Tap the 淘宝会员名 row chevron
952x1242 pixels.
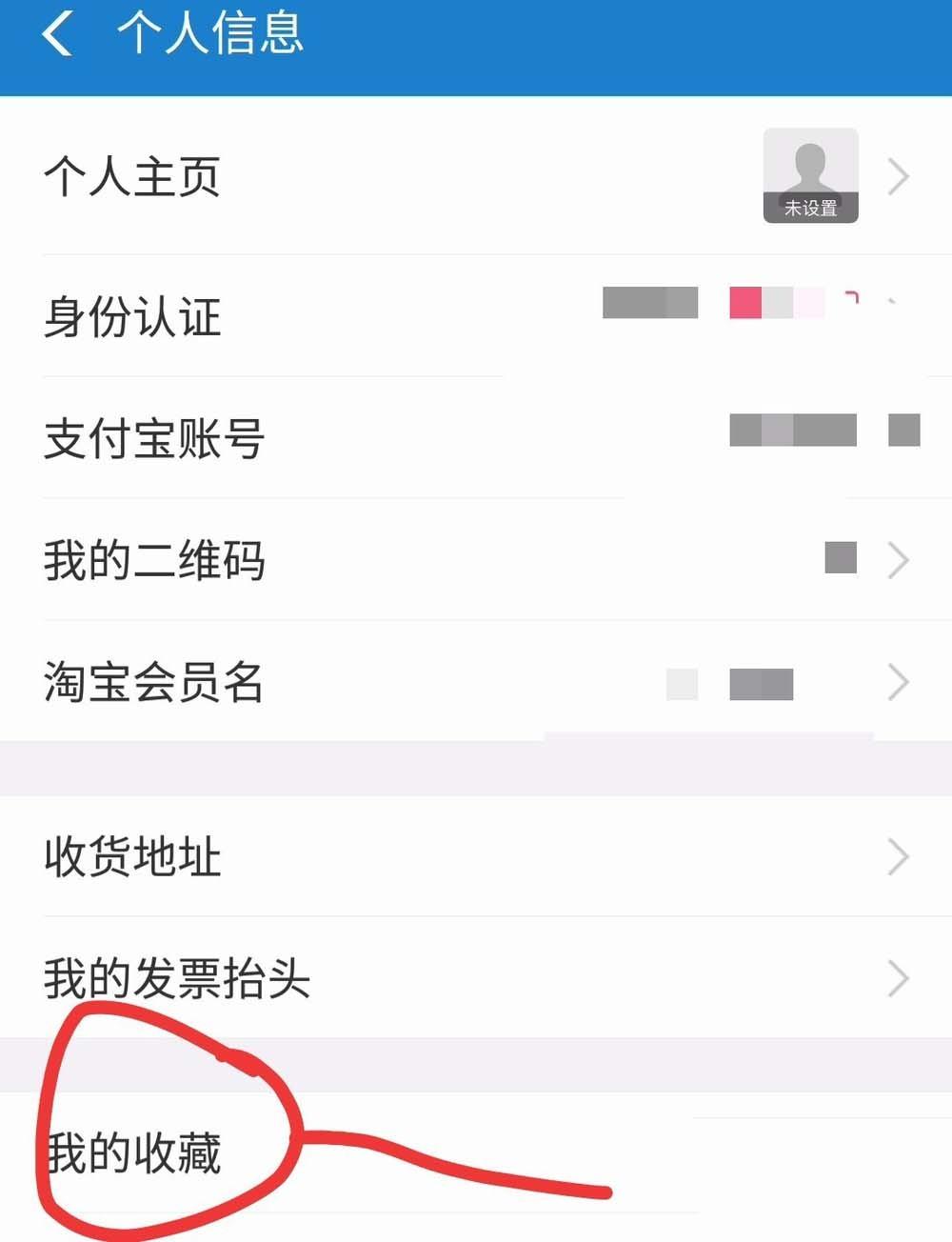897,681
